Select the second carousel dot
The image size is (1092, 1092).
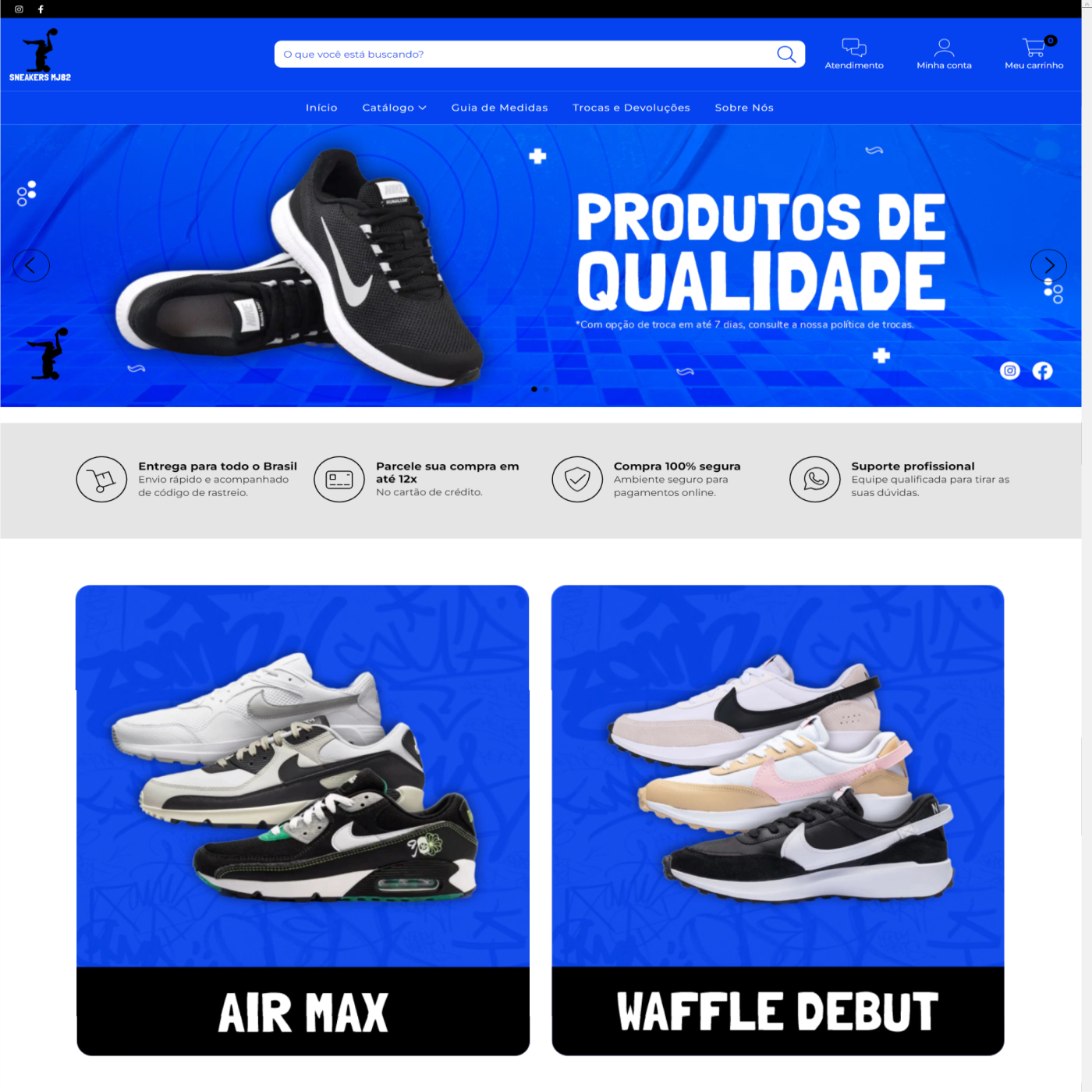[546, 388]
